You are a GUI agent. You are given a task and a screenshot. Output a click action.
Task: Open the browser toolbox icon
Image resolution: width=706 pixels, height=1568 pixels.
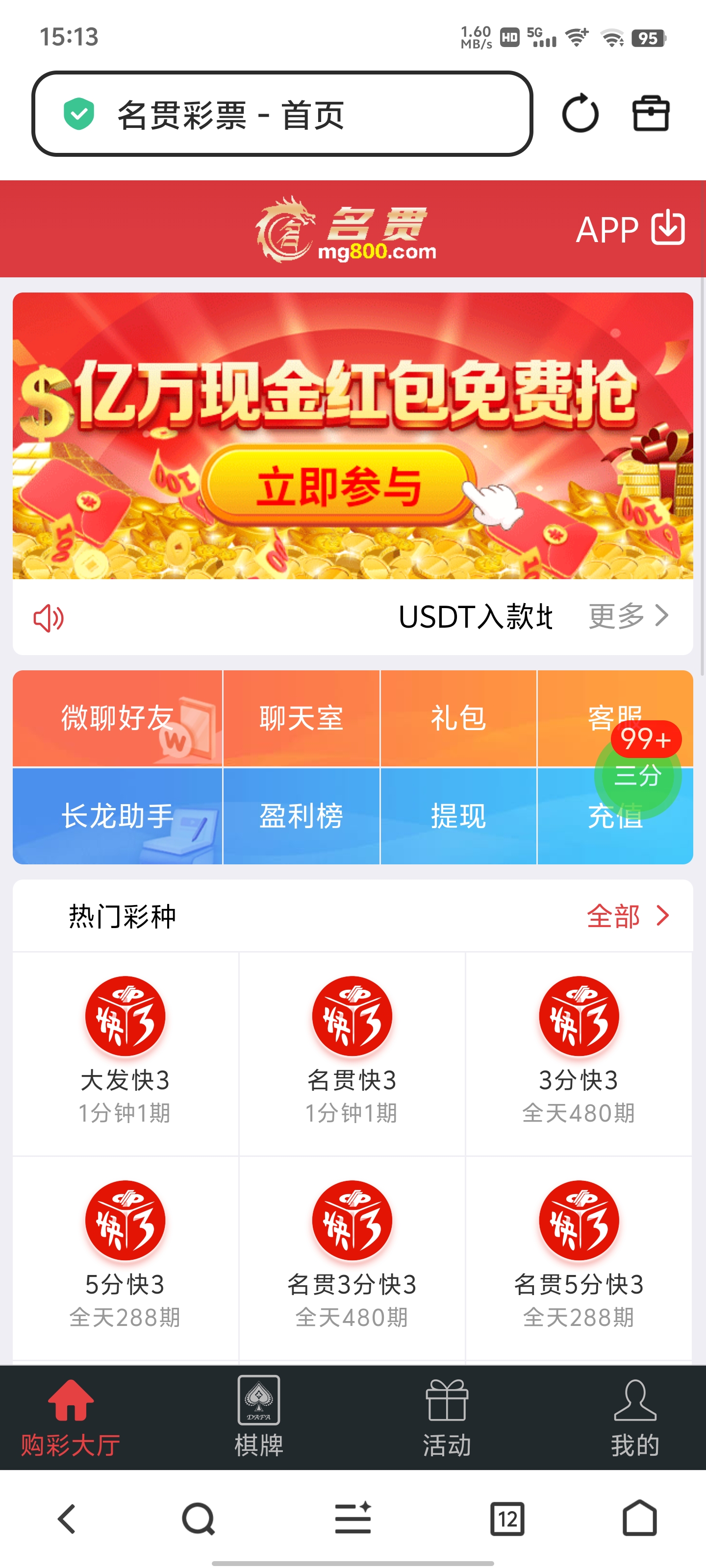pos(651,113)
